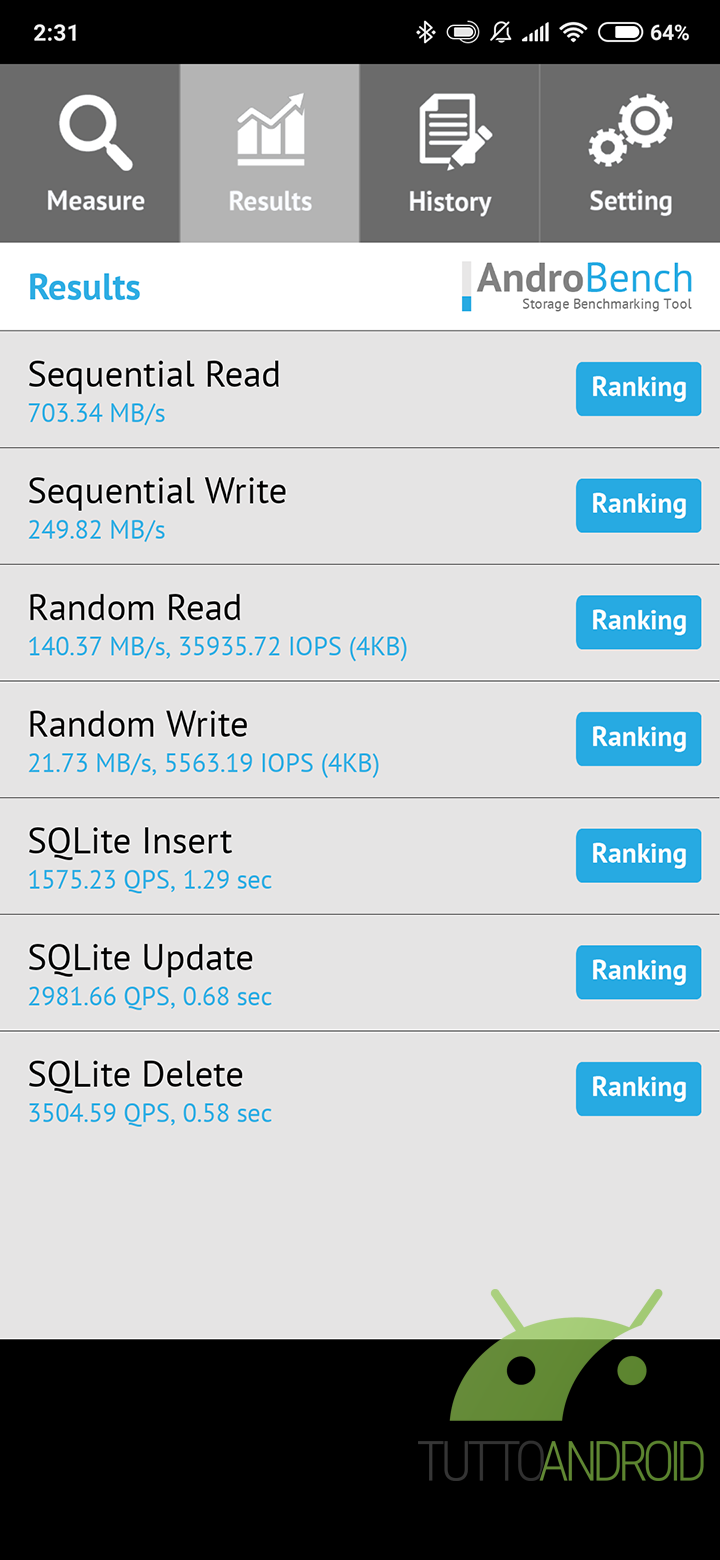Open Ranking for Sequential Write
The width and height of the screenshot is (720, 1560).
pyautogui.click(x=638, y=505)
